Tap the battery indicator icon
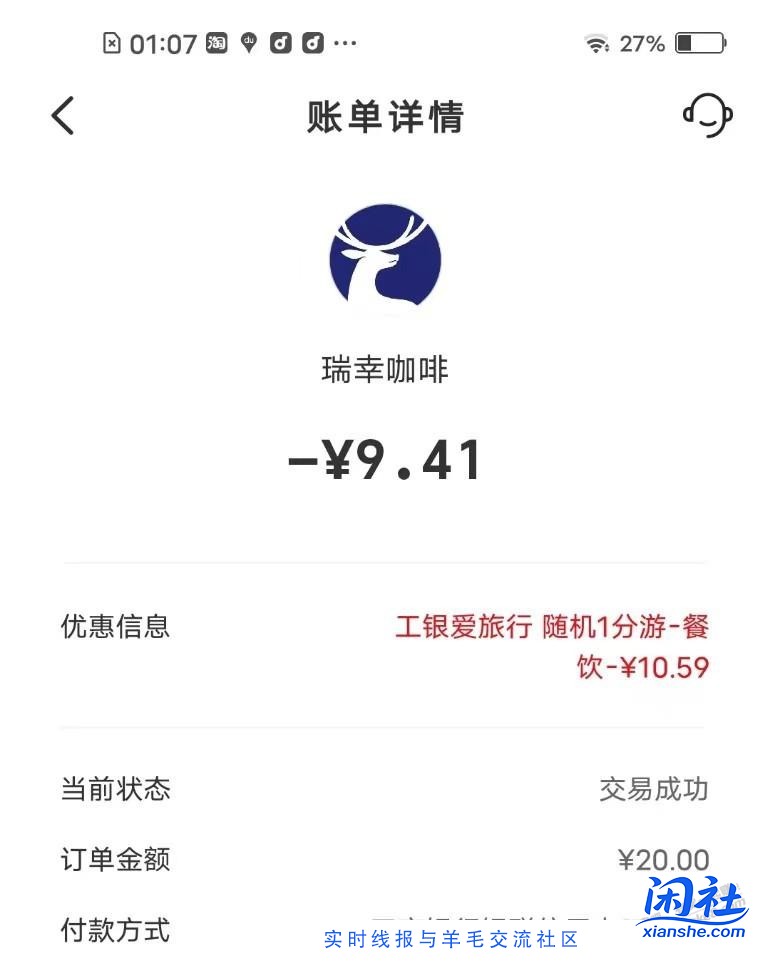 pyautogui.click(x=702, y=42)
